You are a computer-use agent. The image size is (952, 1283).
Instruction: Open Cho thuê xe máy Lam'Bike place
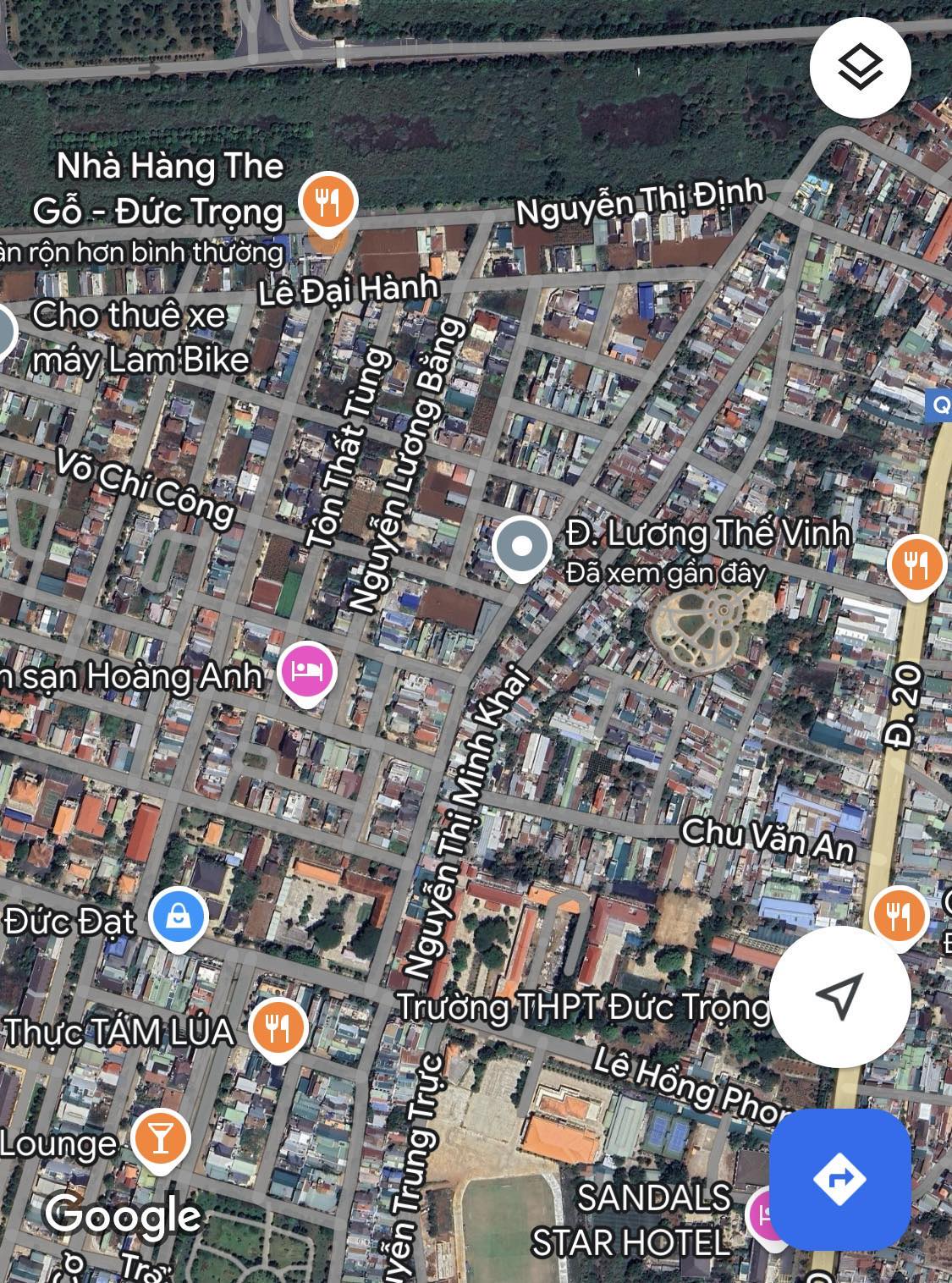140,338
